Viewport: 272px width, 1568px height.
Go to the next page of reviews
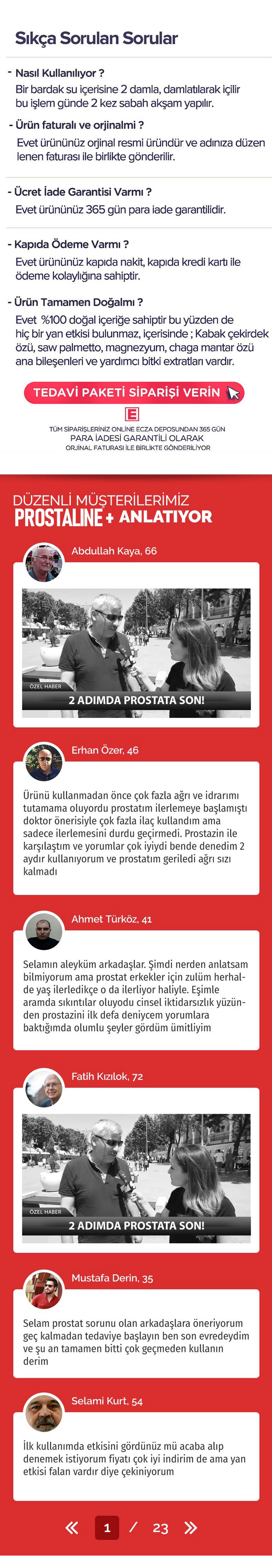(190, 1527)
